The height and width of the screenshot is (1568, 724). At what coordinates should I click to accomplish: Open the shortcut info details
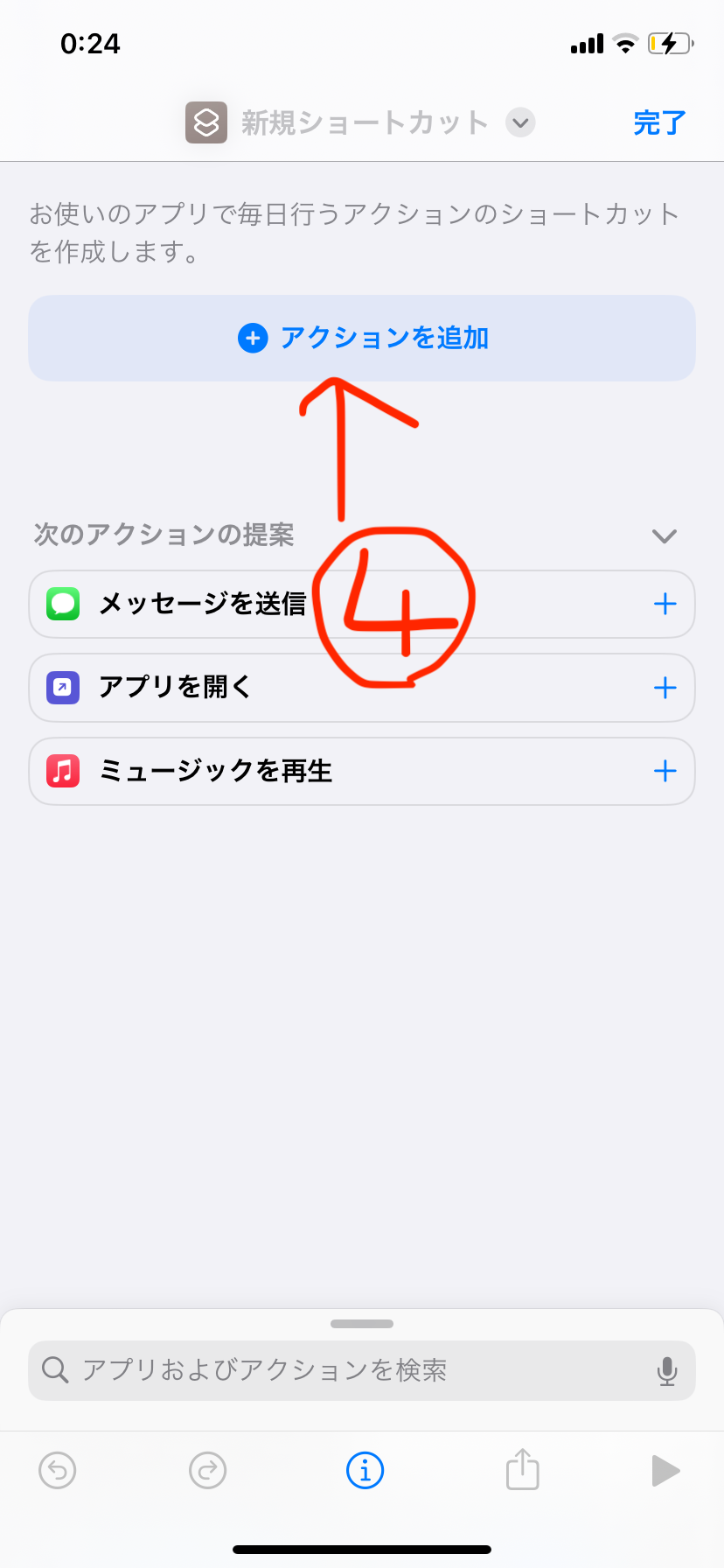(365, 1471)
